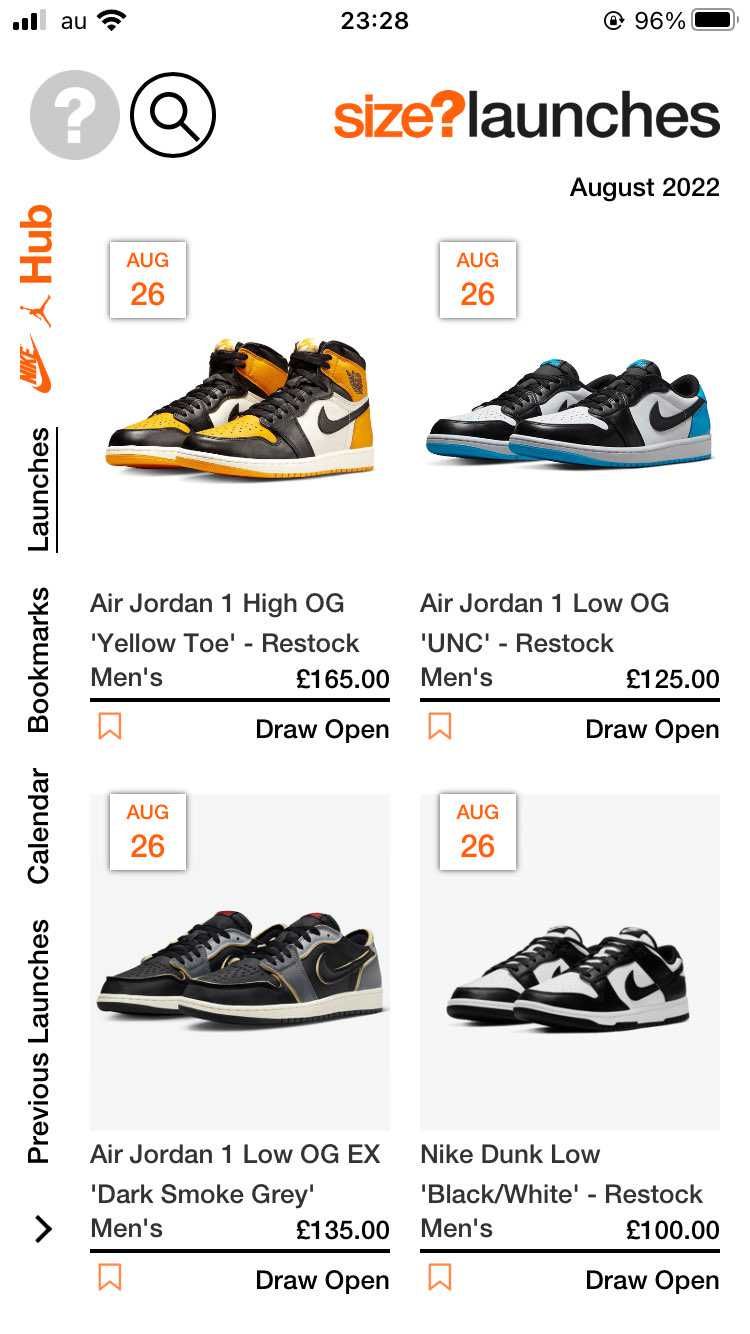This screenshot has height=1334, width=750.
Task: Open the help question mark icon
Action: pos(74,116)
